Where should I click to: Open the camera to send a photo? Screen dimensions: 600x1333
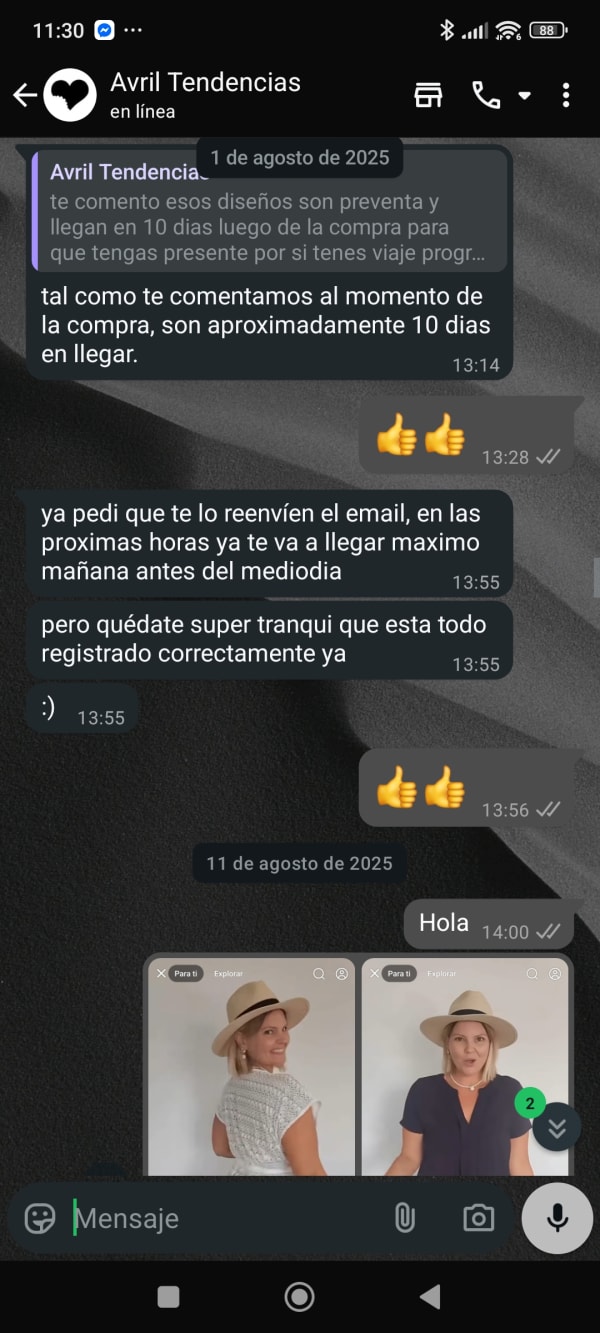pos(478,1218)
